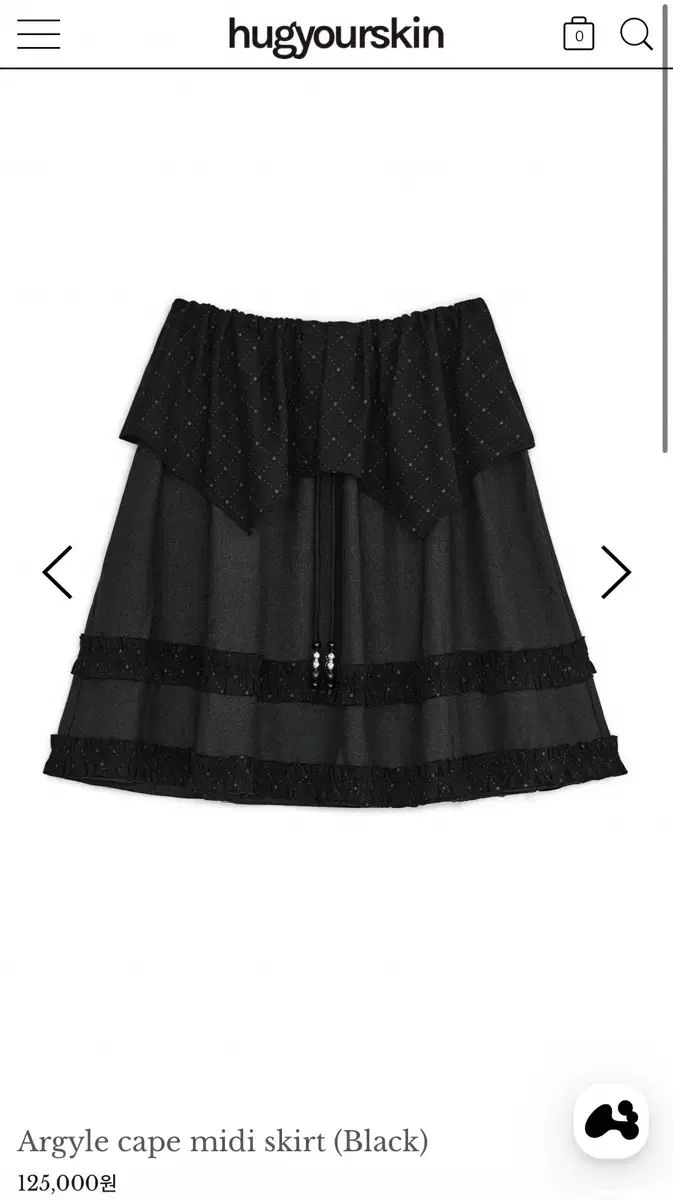Open the floating chat widget

coord(611,1121)
